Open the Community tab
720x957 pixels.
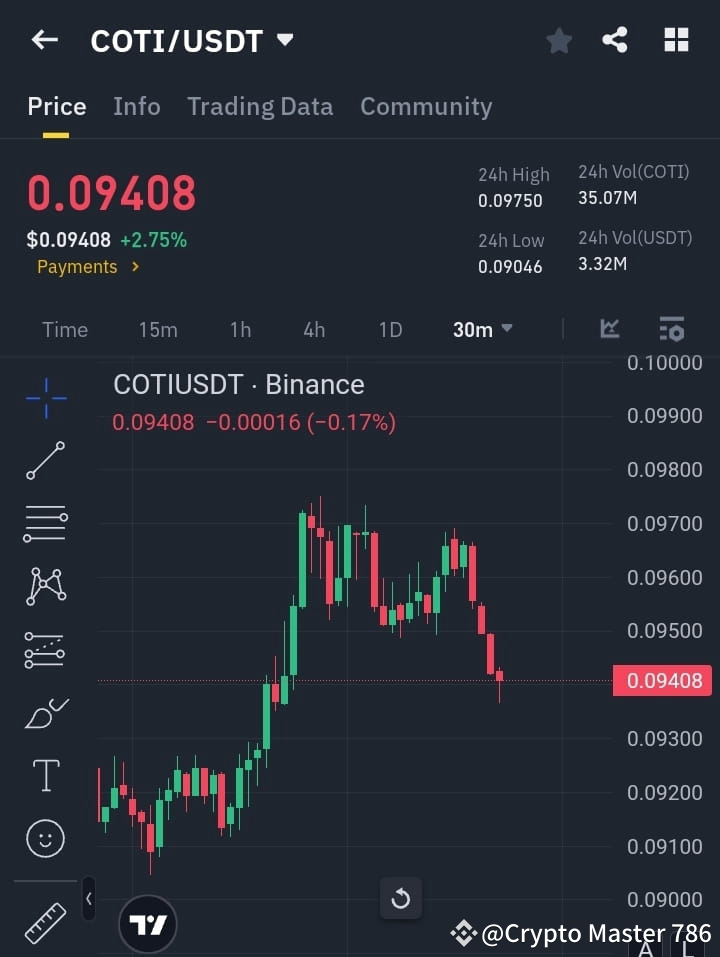pyautogui.click(x=426, y=106)
